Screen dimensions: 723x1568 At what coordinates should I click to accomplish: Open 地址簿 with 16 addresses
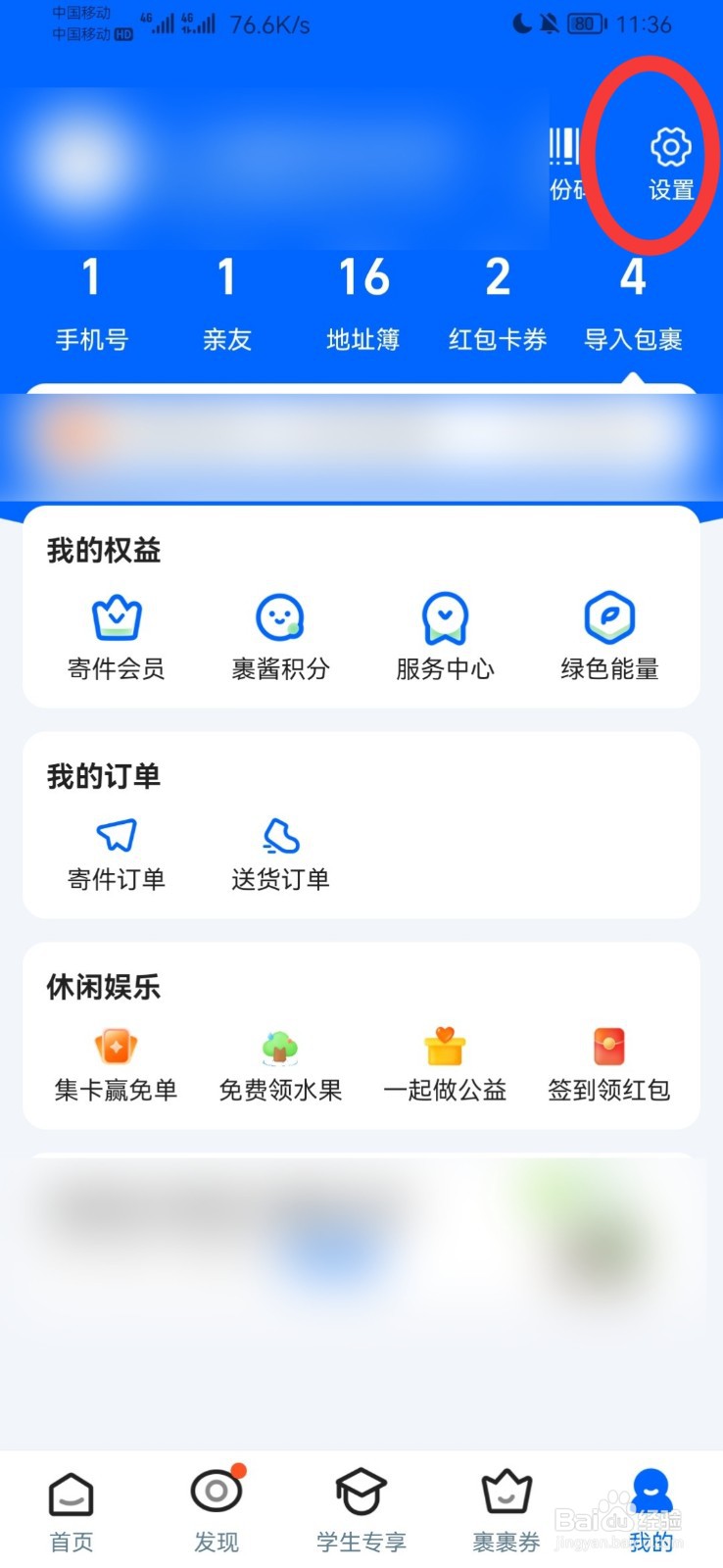click(x=362, y=303)
